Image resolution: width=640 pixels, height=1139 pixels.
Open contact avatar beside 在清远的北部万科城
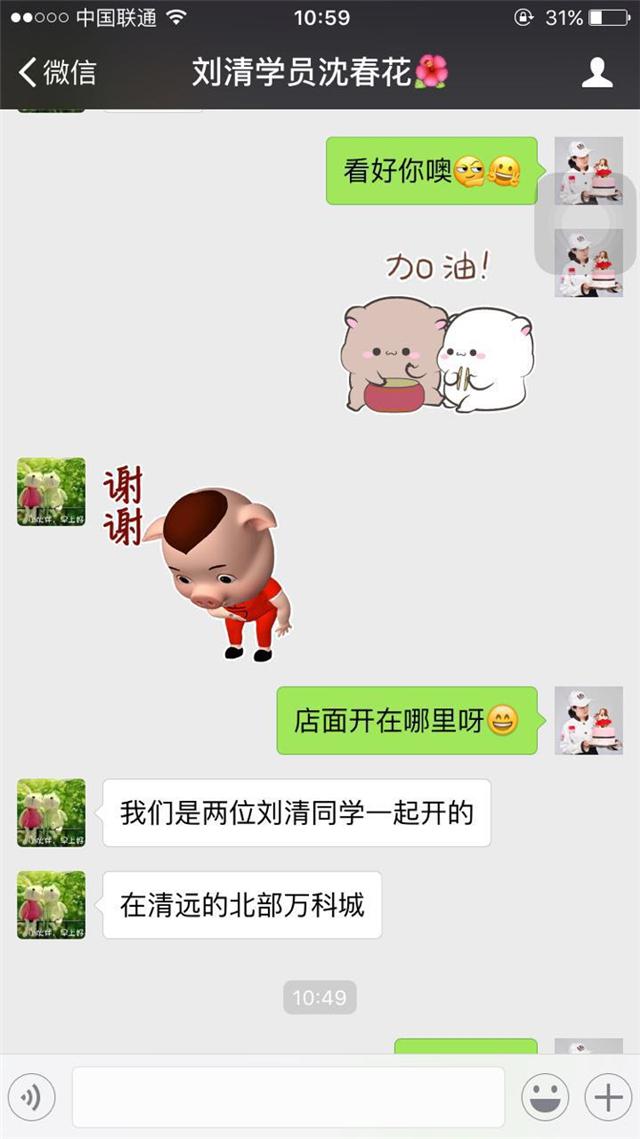pyautogui.click(x=51, y=905)
